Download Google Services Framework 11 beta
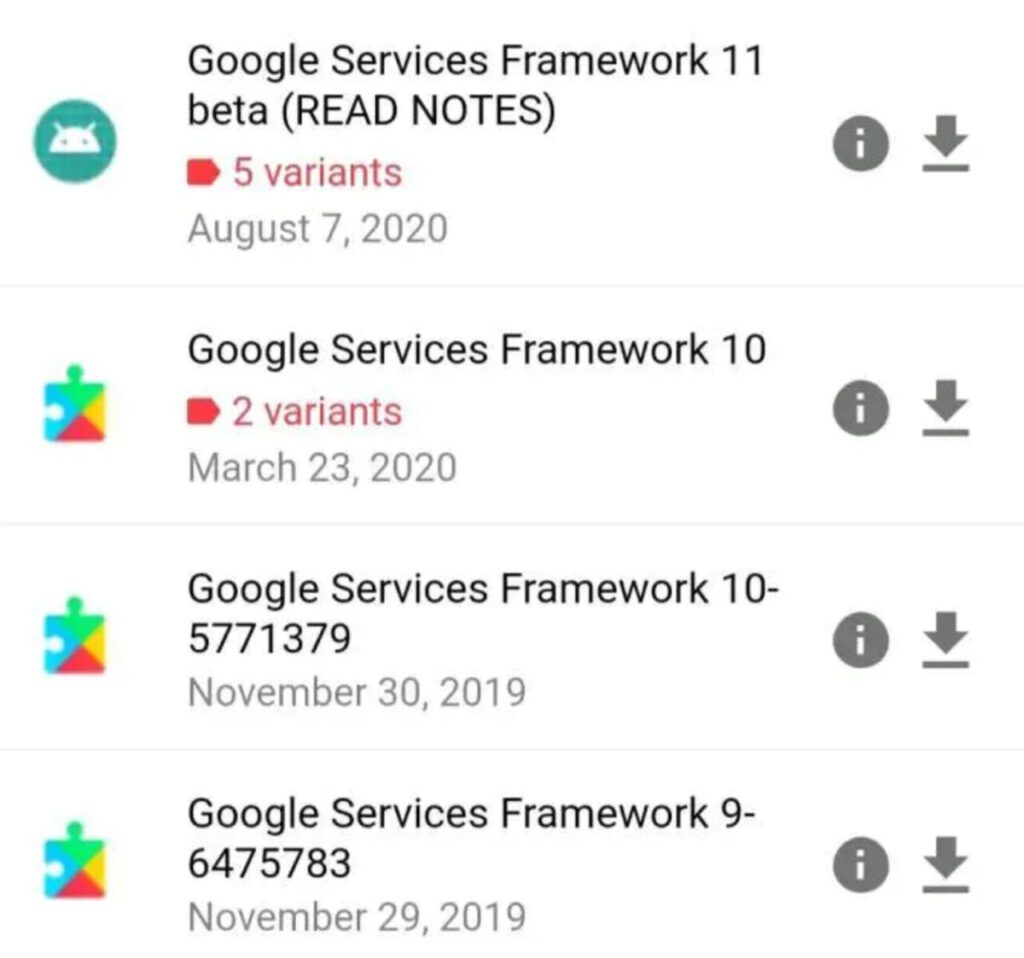This screenshot has width=1024, height=958. [x=944, y=145]
